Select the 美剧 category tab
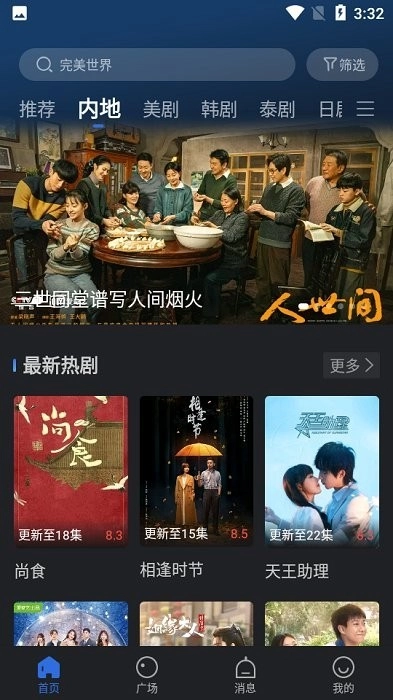 coord(161,109)
